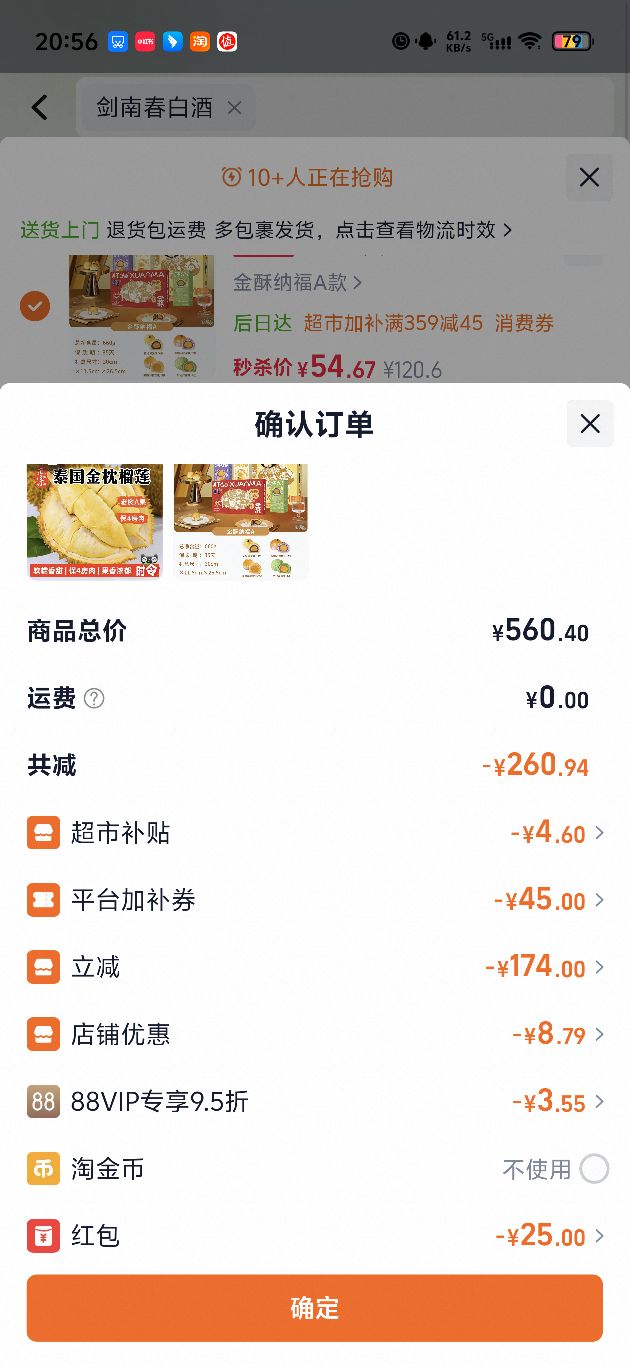Screen dimensions: 630x1368
Task: Go back with the top-left arrow
Action: 39,107
